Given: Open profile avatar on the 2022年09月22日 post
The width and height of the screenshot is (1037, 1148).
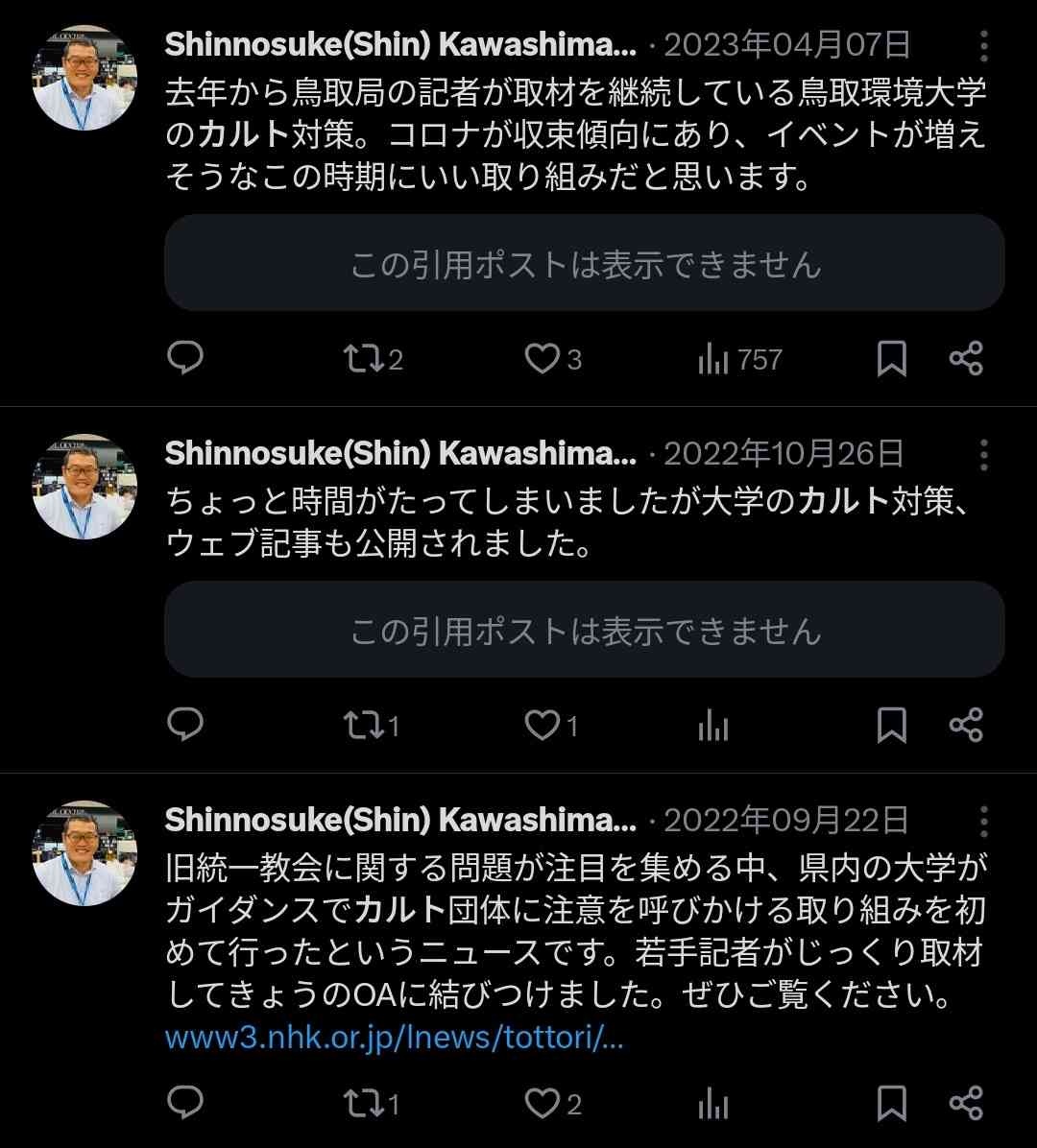Looking at the screenshot, I should pyautogui.click(x=85, y=854).
